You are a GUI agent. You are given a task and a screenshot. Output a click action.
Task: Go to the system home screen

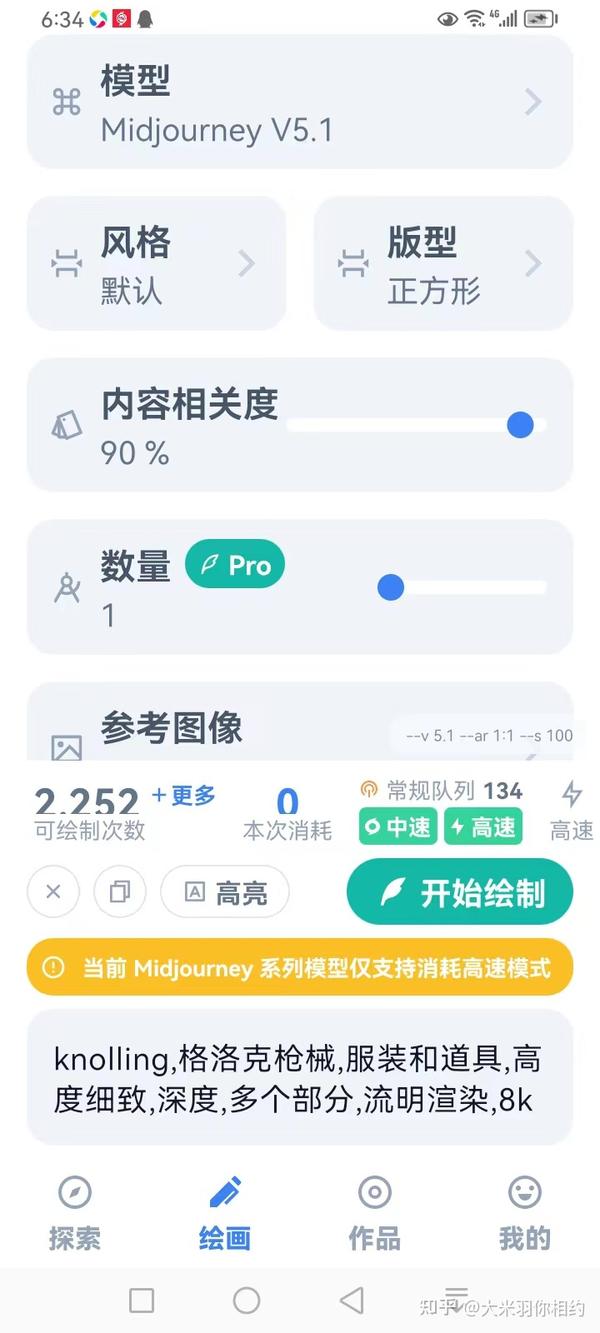(246, 1300)
